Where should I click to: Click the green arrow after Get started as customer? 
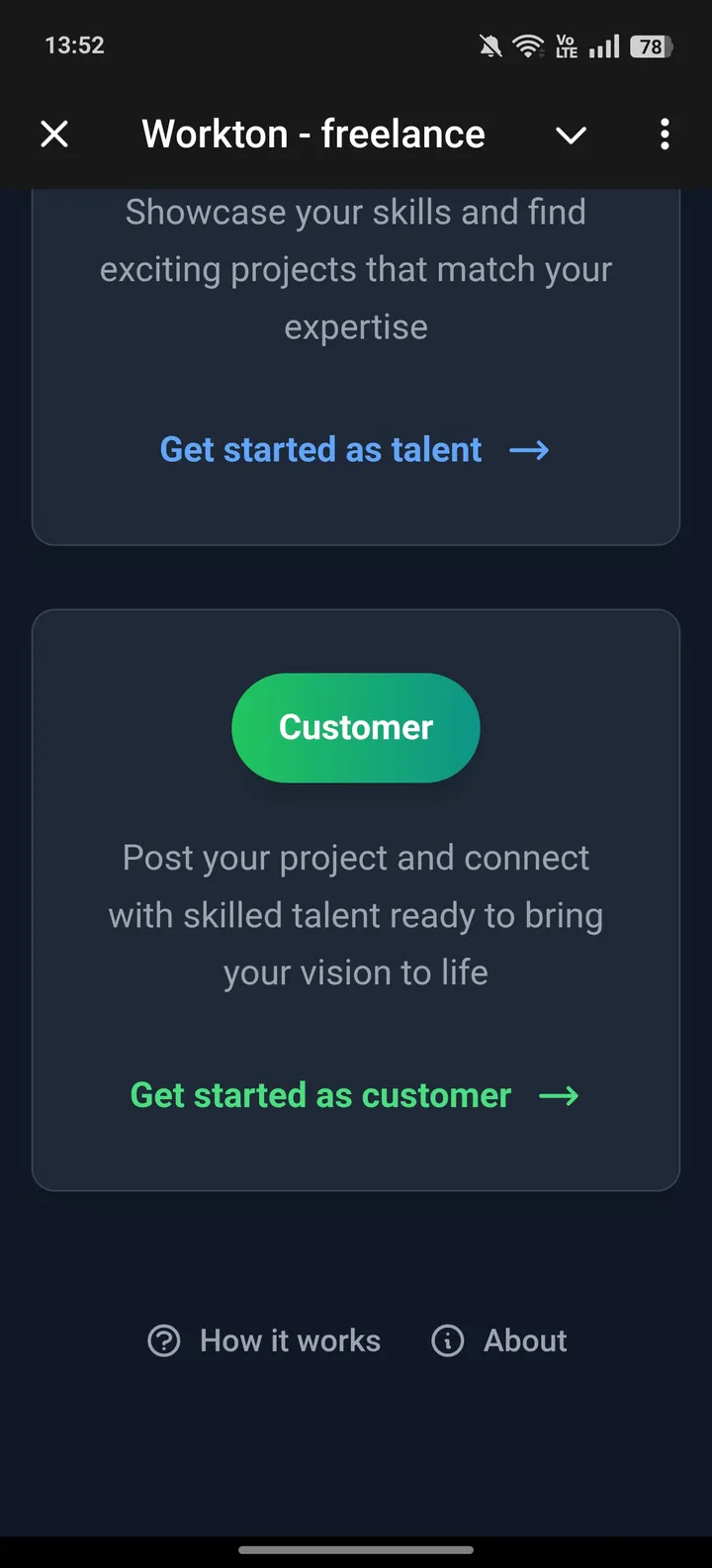[x=560, y=1095]
